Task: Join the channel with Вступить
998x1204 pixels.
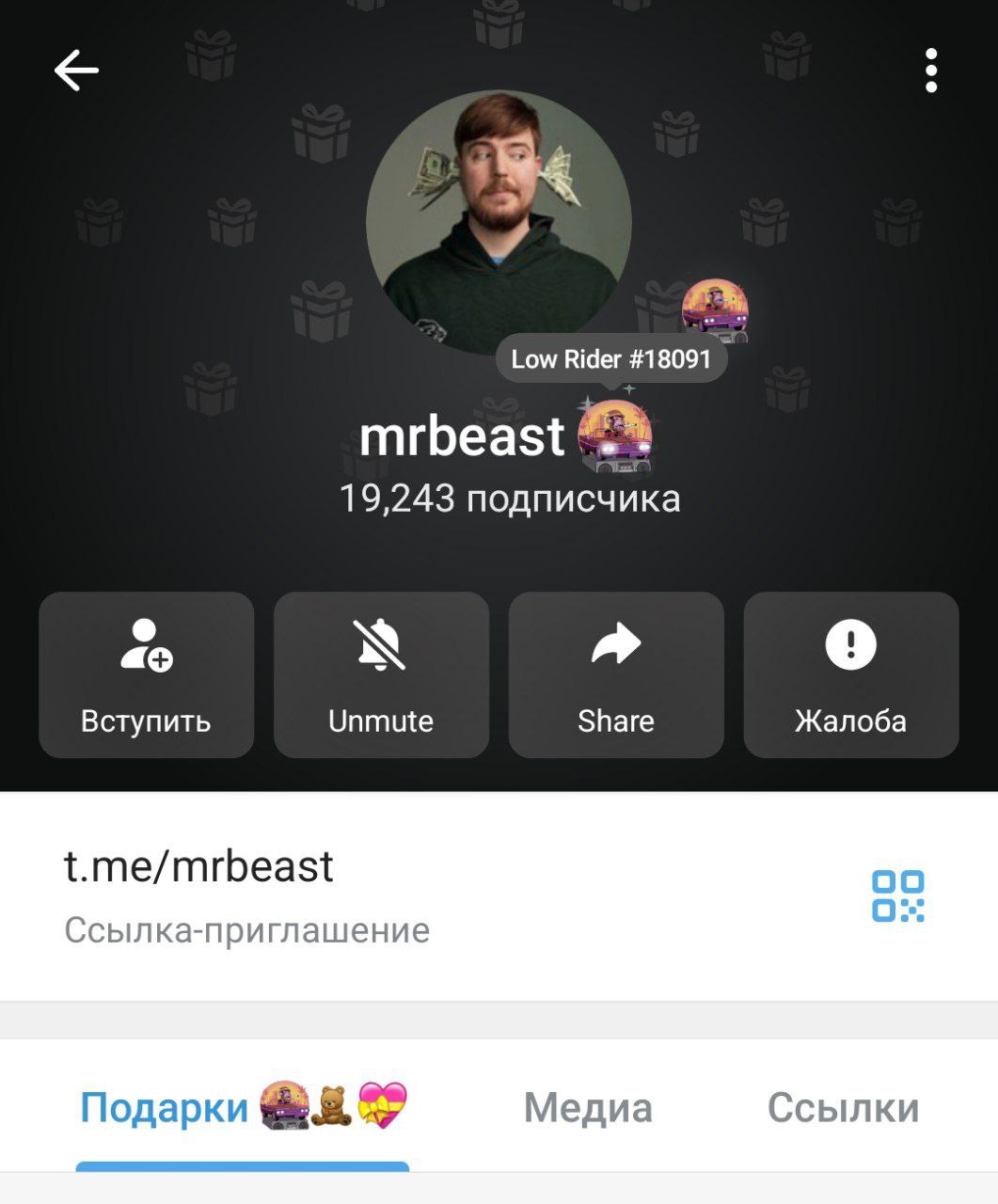Action: pyautogui.click(x=146, y=674)
